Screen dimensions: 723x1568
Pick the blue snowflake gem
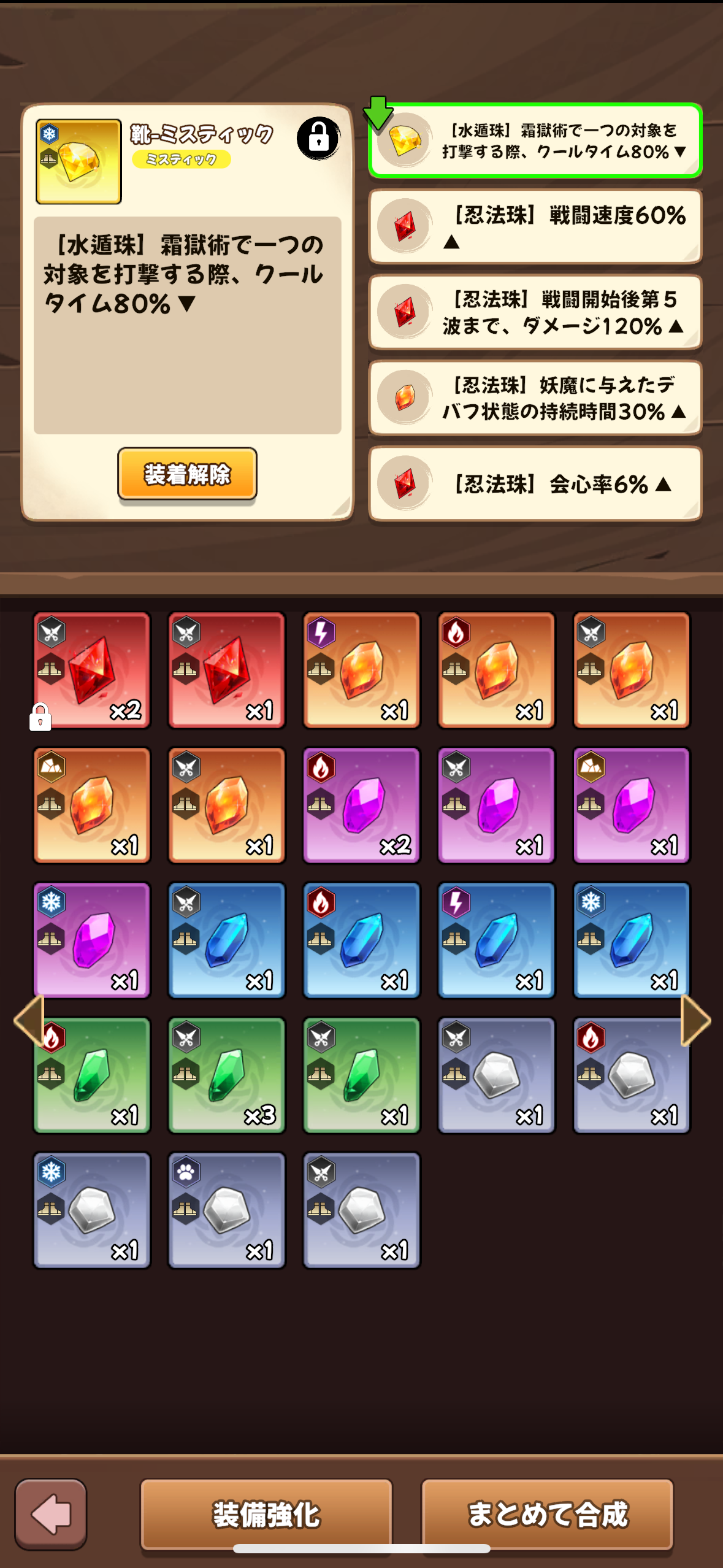tap(631, 940)
